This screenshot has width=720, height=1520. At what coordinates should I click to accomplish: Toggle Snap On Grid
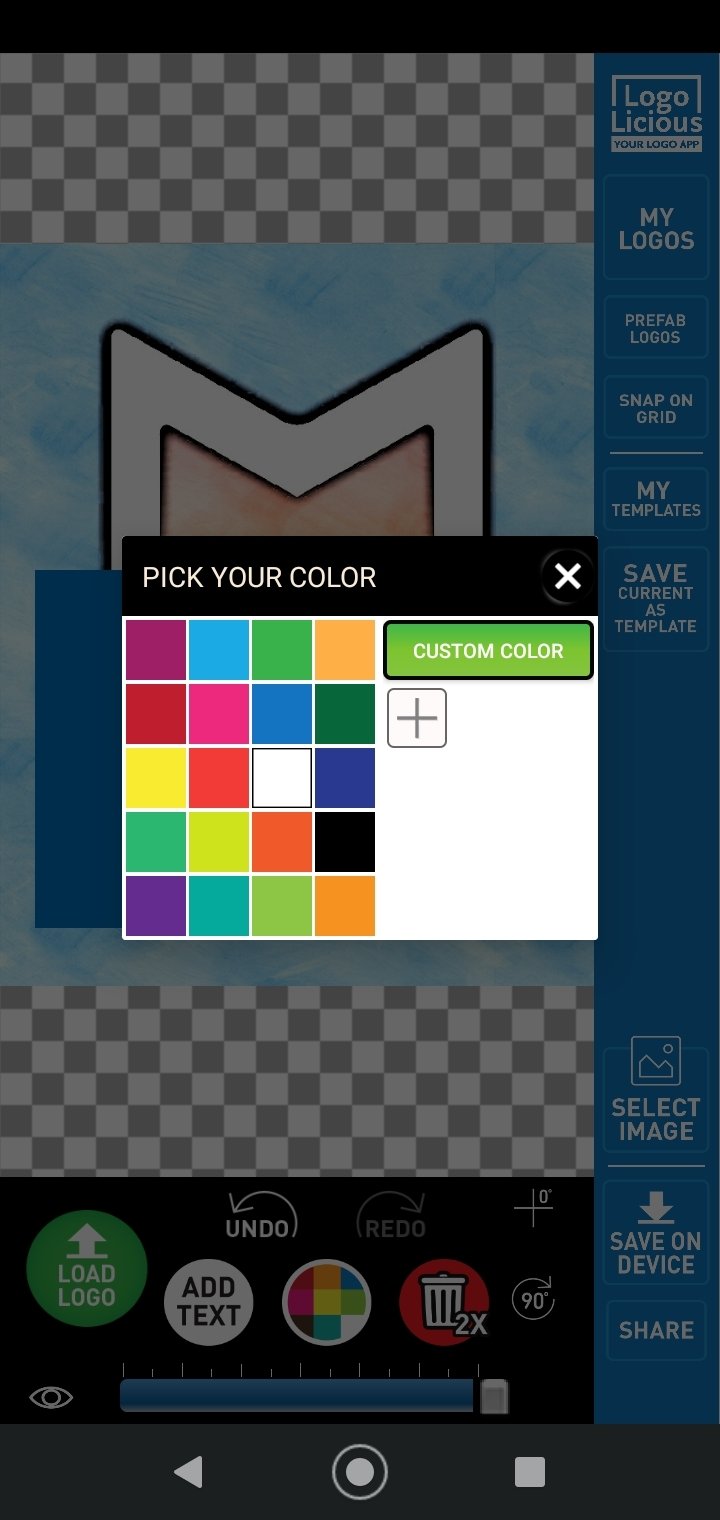pyautogui.click(x=656, y=408)
